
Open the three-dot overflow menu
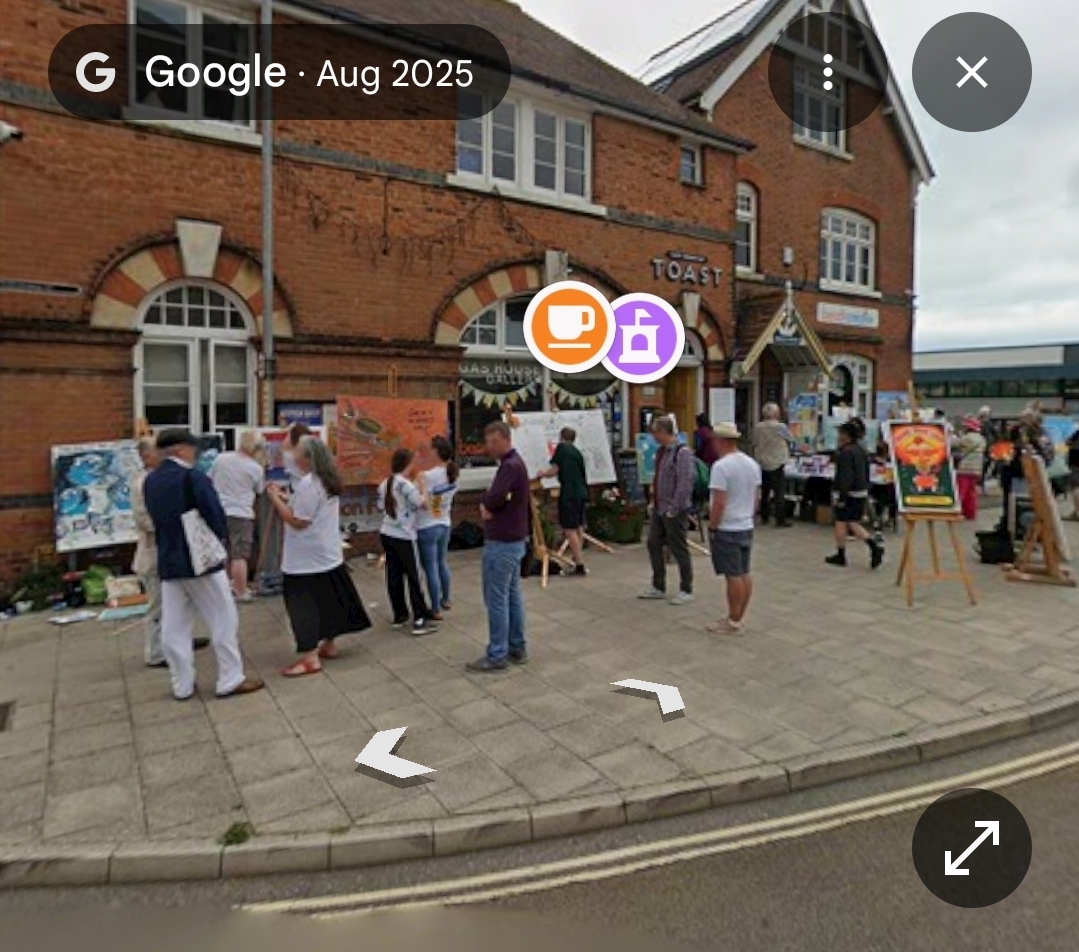point(827,72)
